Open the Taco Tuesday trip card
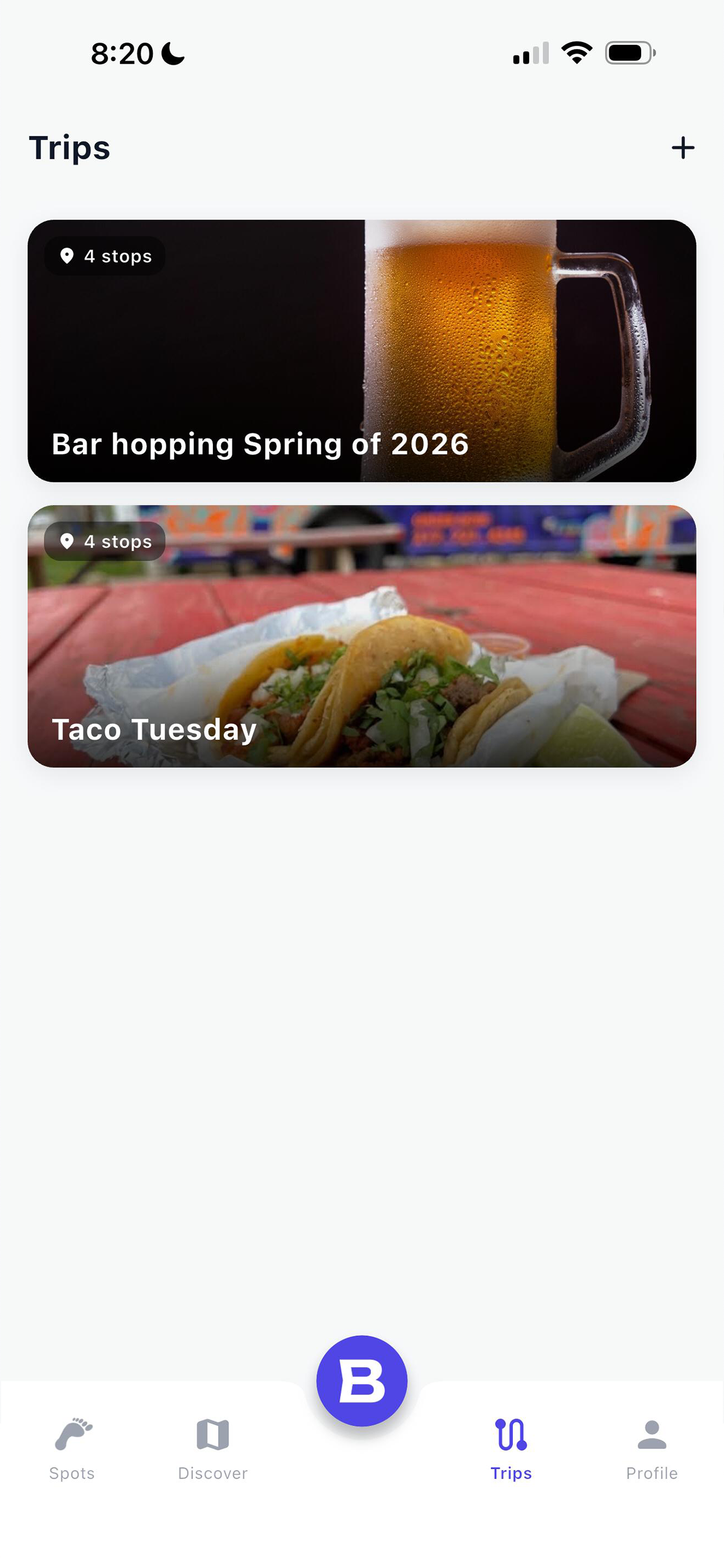Screen dimensions: 724x1568 coord(361,636)
